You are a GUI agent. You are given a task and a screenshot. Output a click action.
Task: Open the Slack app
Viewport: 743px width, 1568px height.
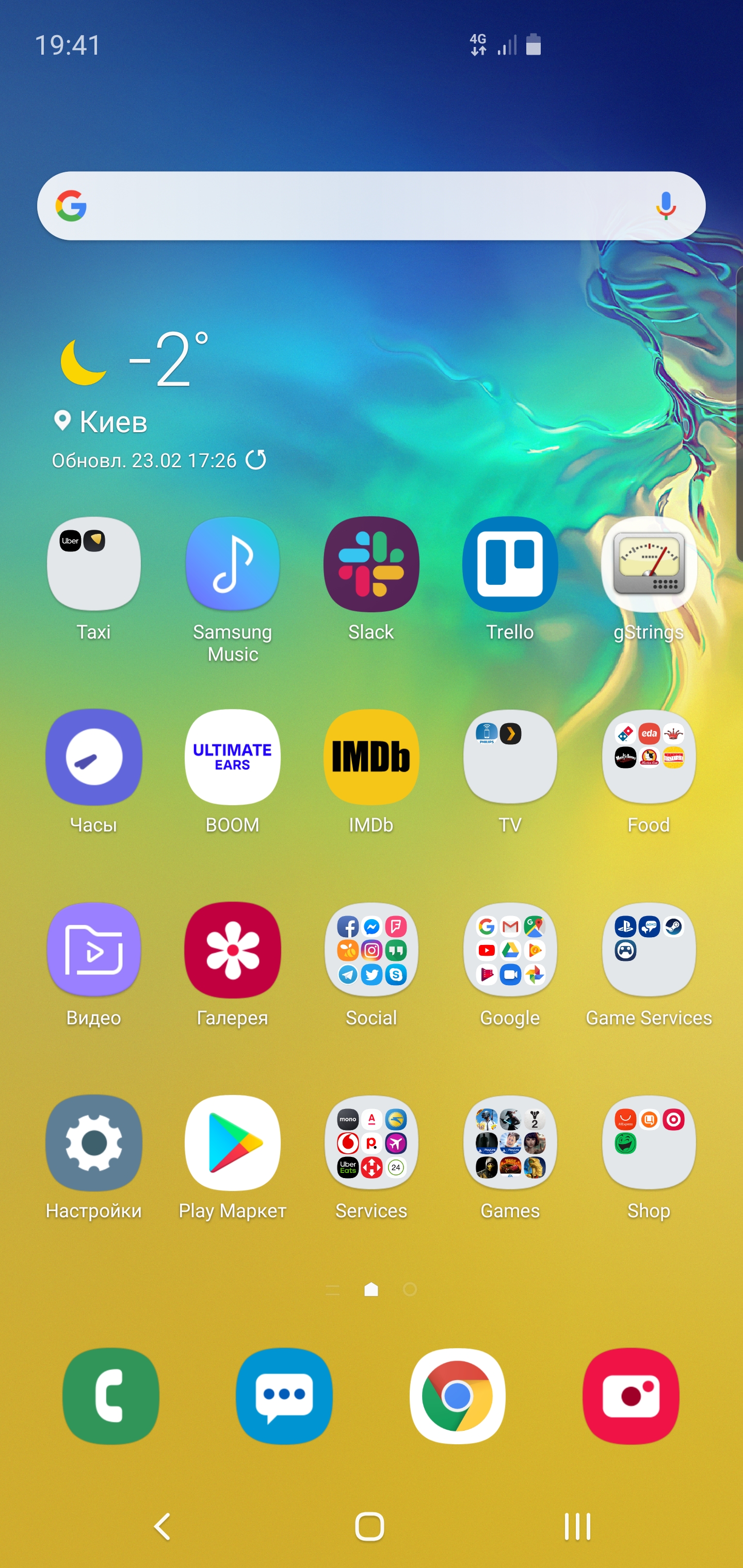pyautogui.click(x=371, y=564)
